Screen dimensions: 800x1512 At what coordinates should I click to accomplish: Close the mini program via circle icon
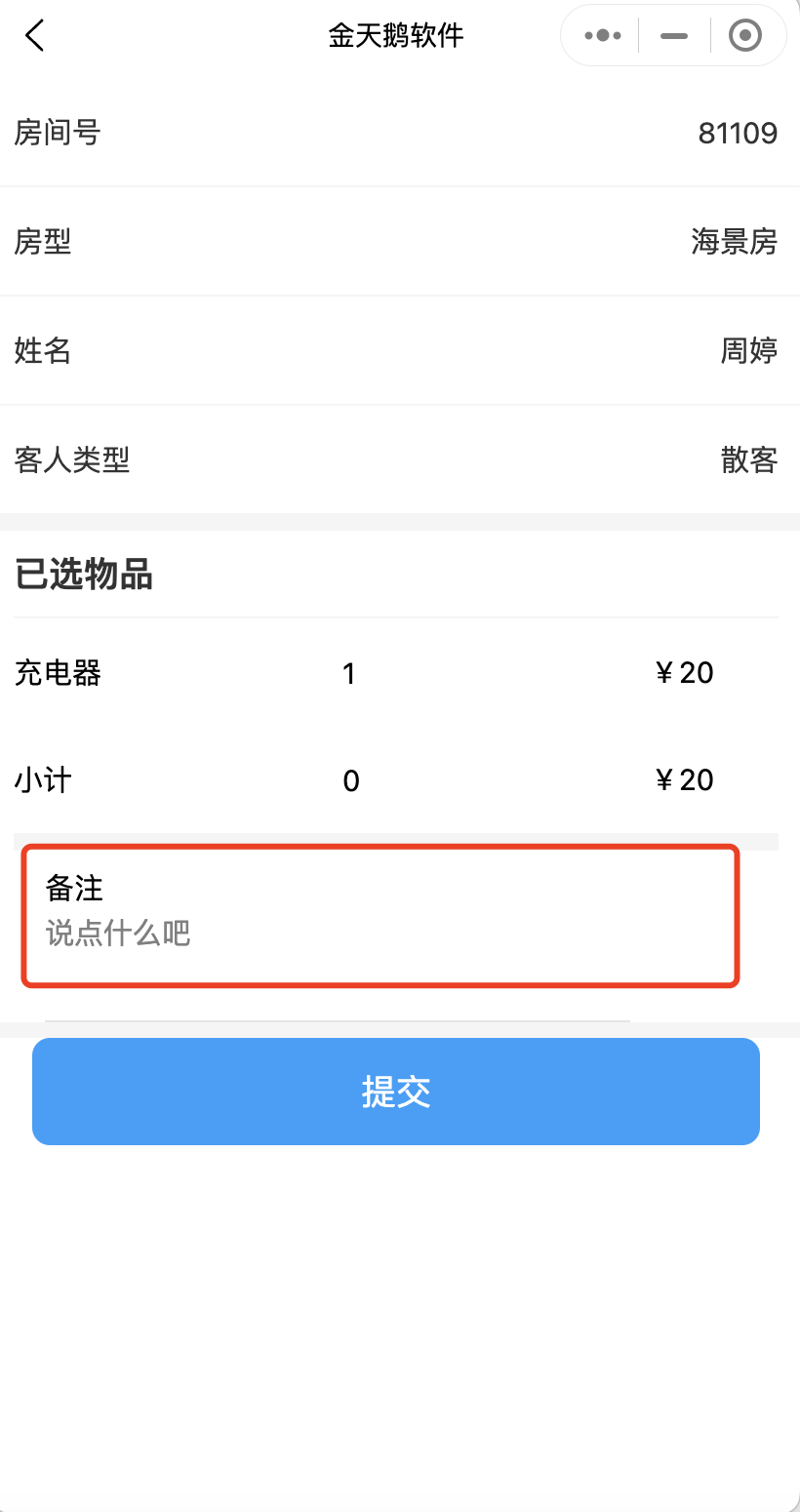745,36
